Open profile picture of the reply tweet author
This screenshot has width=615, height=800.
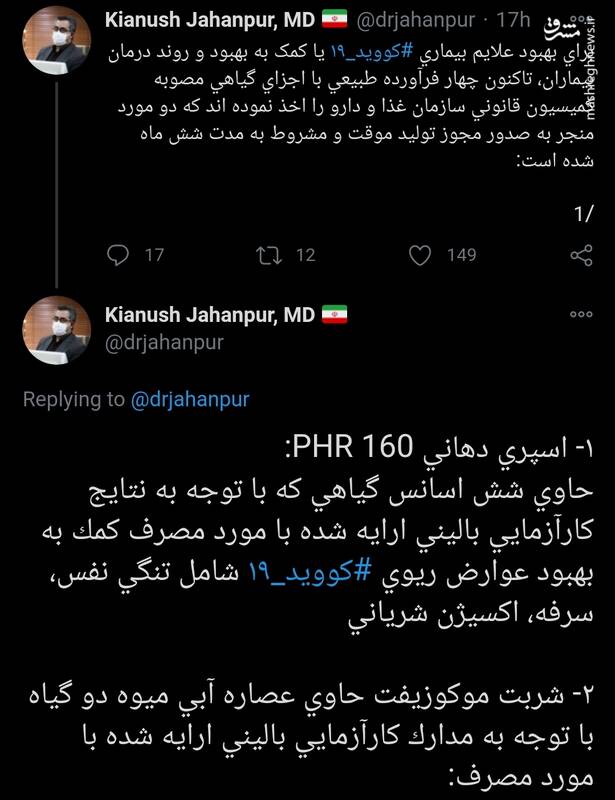(56, 331)
